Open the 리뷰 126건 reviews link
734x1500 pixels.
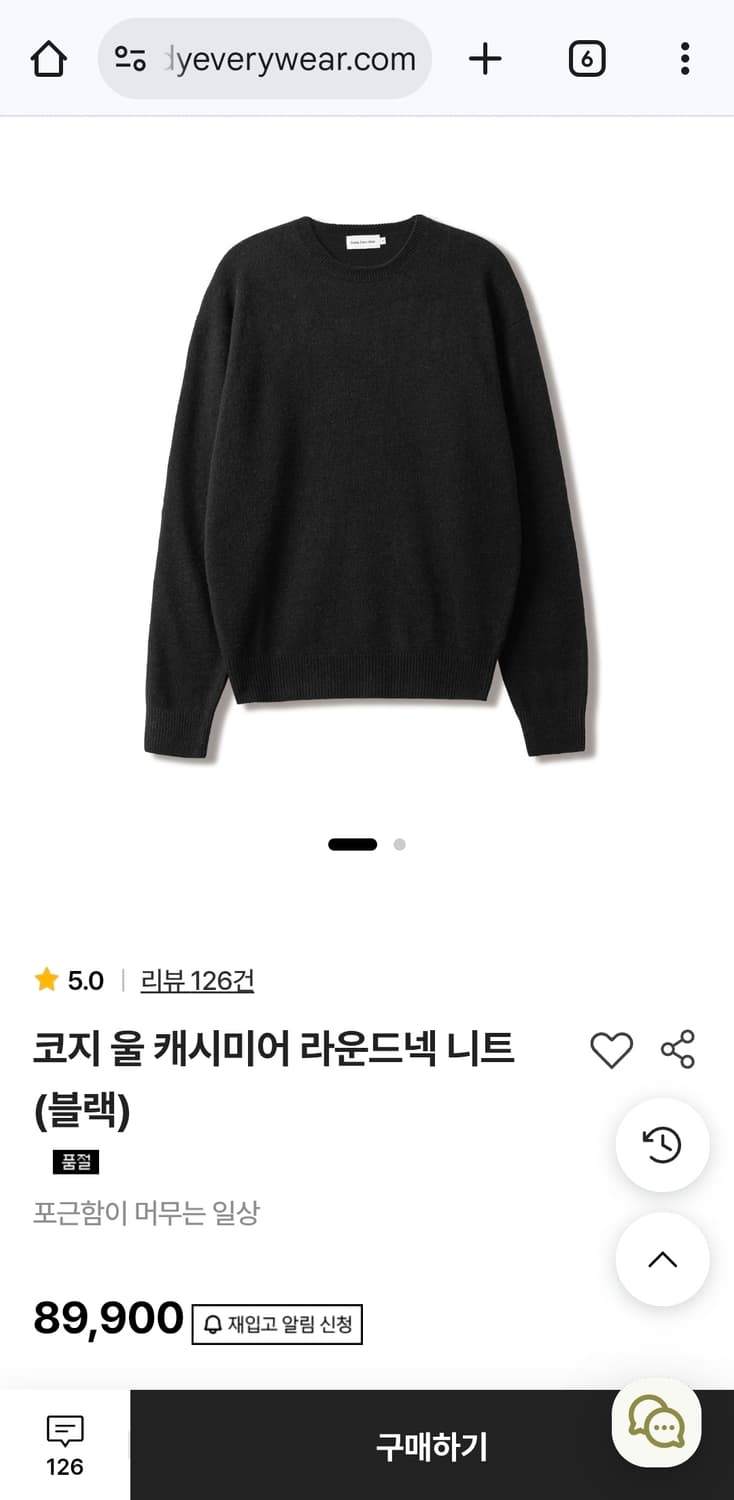[197, 982]
